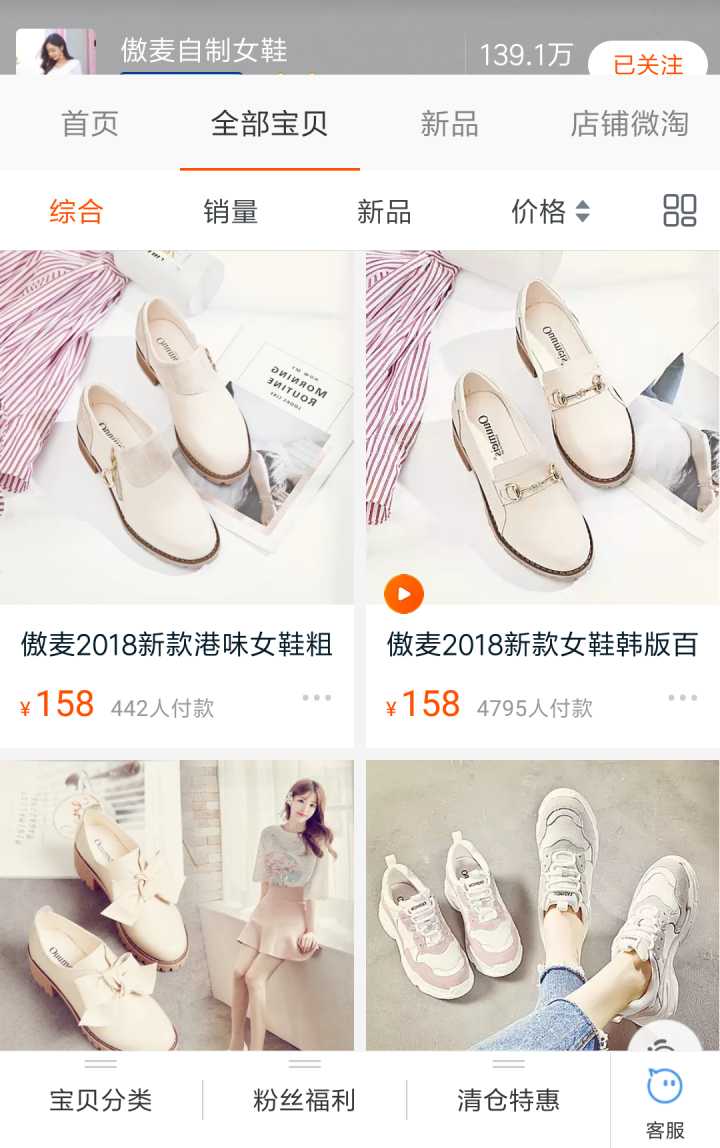720x1148 pixels.
Task: Open the 傲麦2018新款港味女鞋粗 product
Action: tap(177, 644)
